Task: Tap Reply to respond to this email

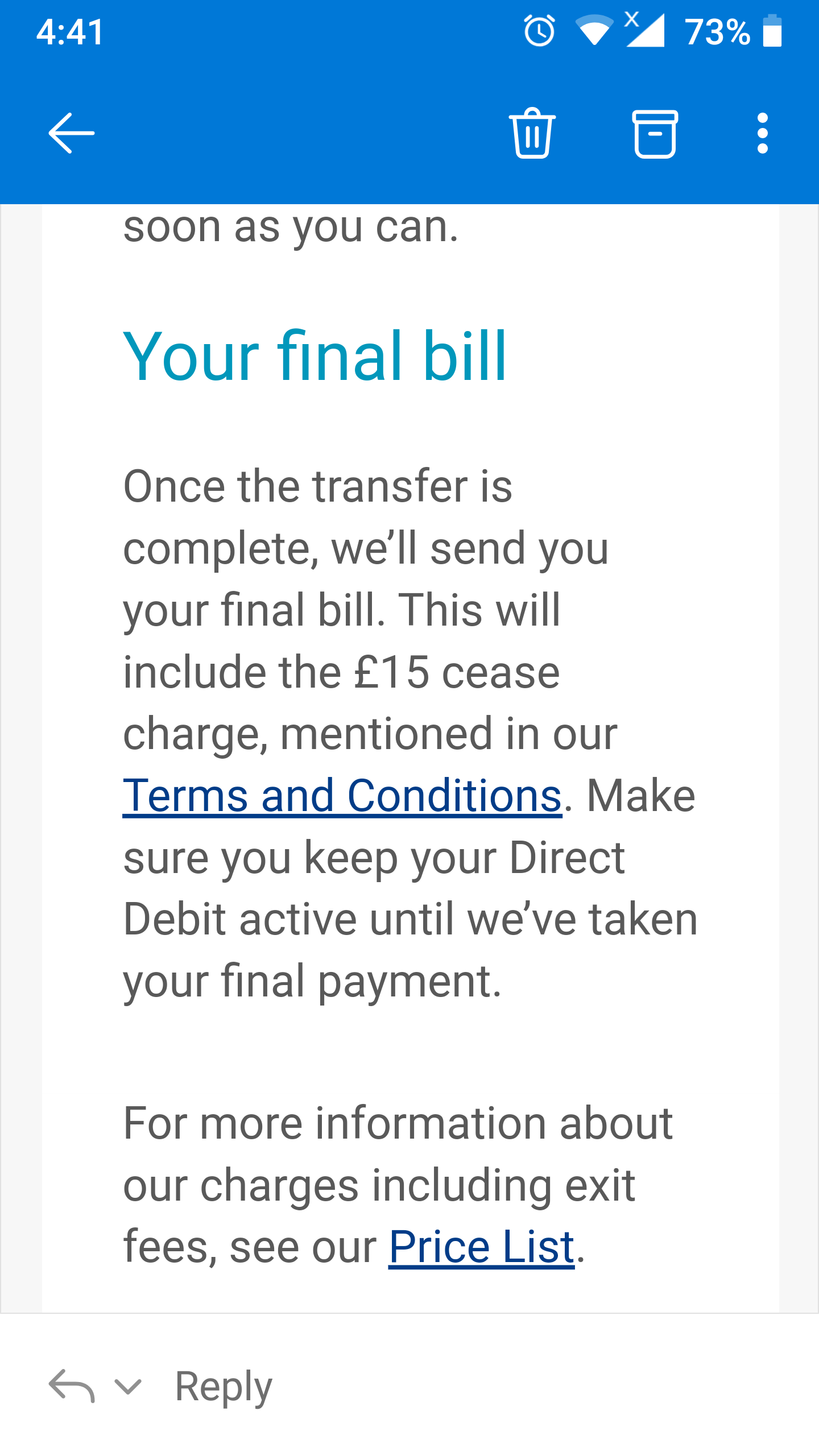Action: (x=224, y=1388)
